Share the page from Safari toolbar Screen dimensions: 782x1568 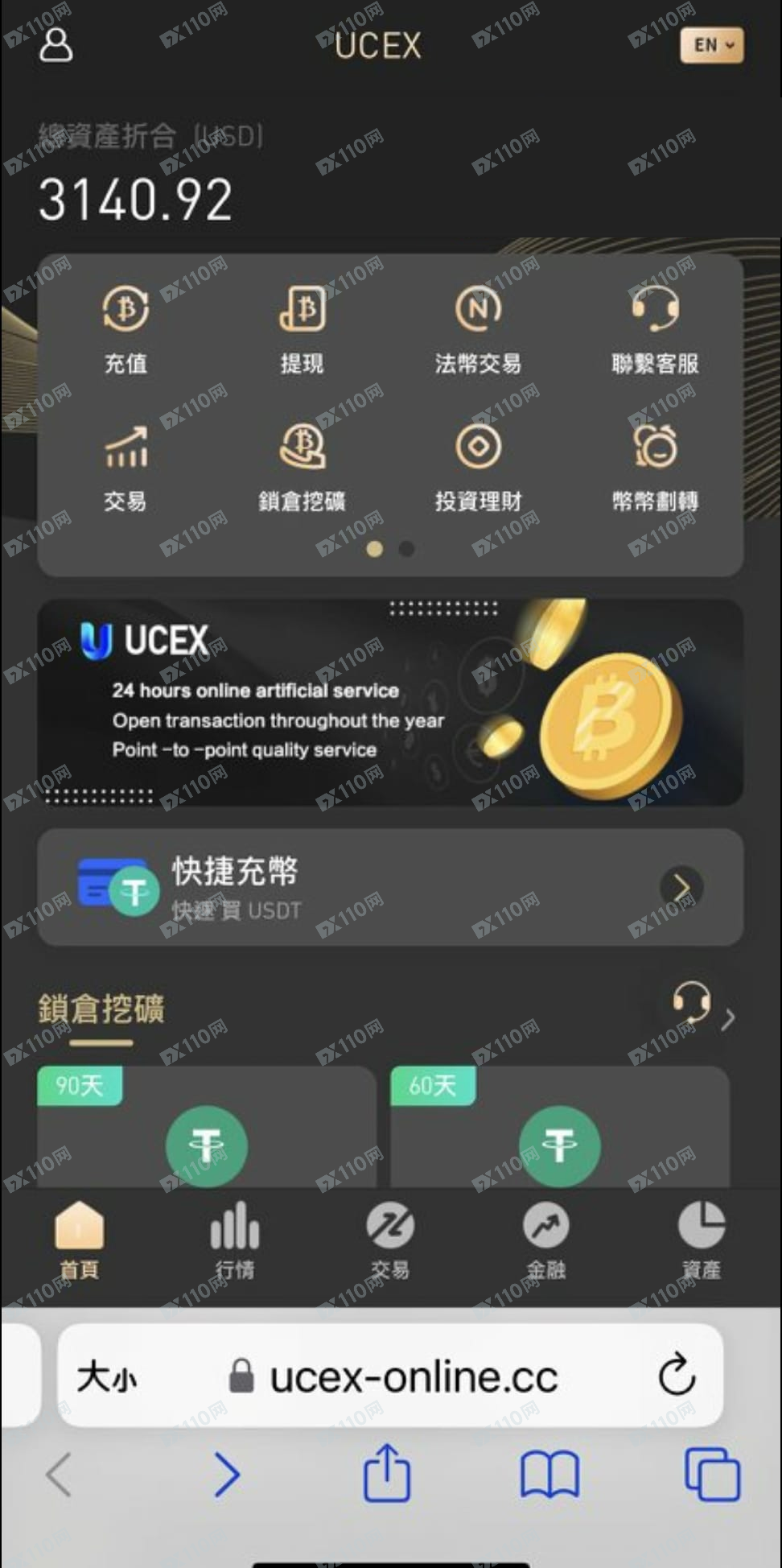point(387,1474)
